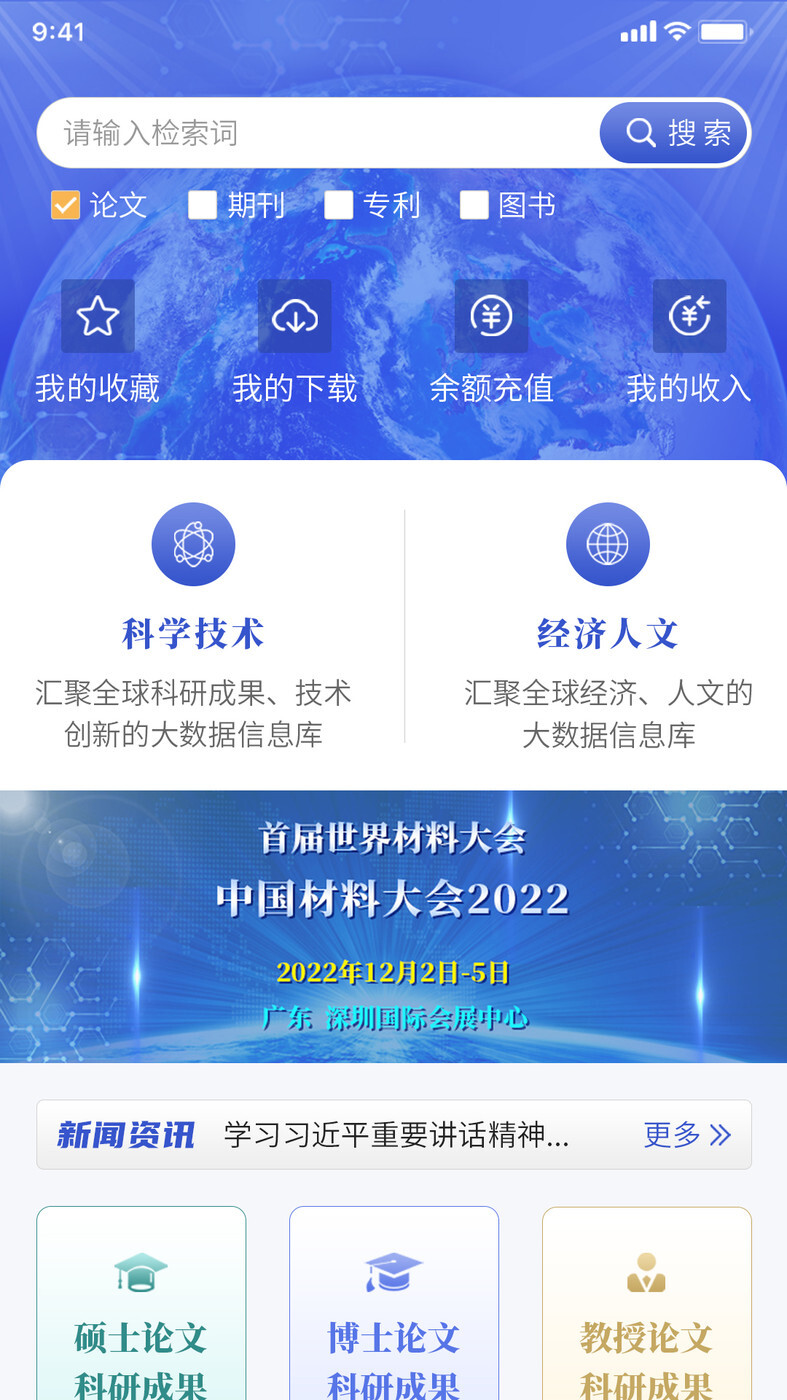This screenshot has height=1400, width=787.
Task: Enable the 期刊 checkbox
Action: click(x=203, y=204)
